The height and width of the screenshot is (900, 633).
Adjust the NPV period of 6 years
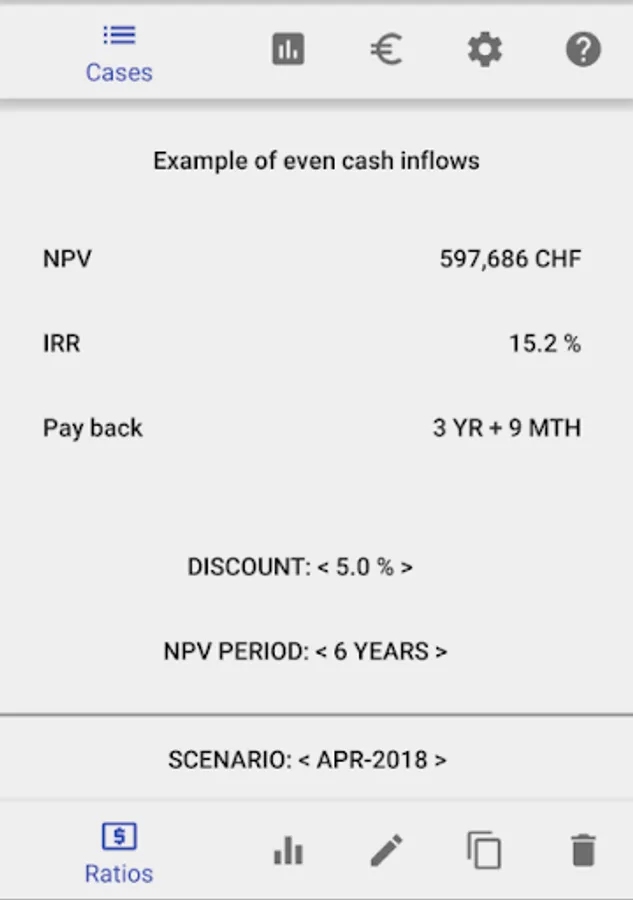pos(305,652)
